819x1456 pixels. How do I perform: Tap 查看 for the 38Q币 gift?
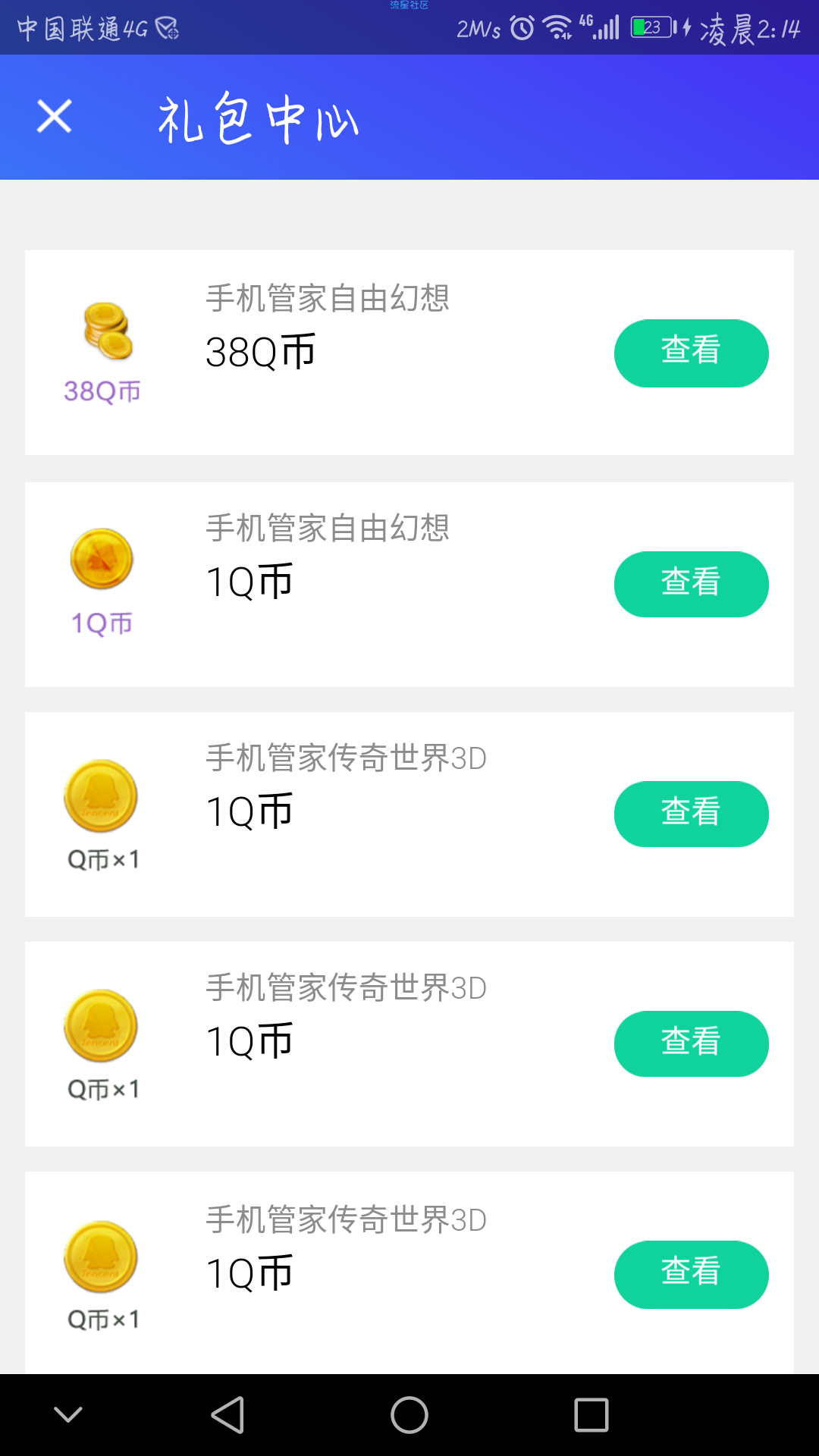[x=691, y=353]
